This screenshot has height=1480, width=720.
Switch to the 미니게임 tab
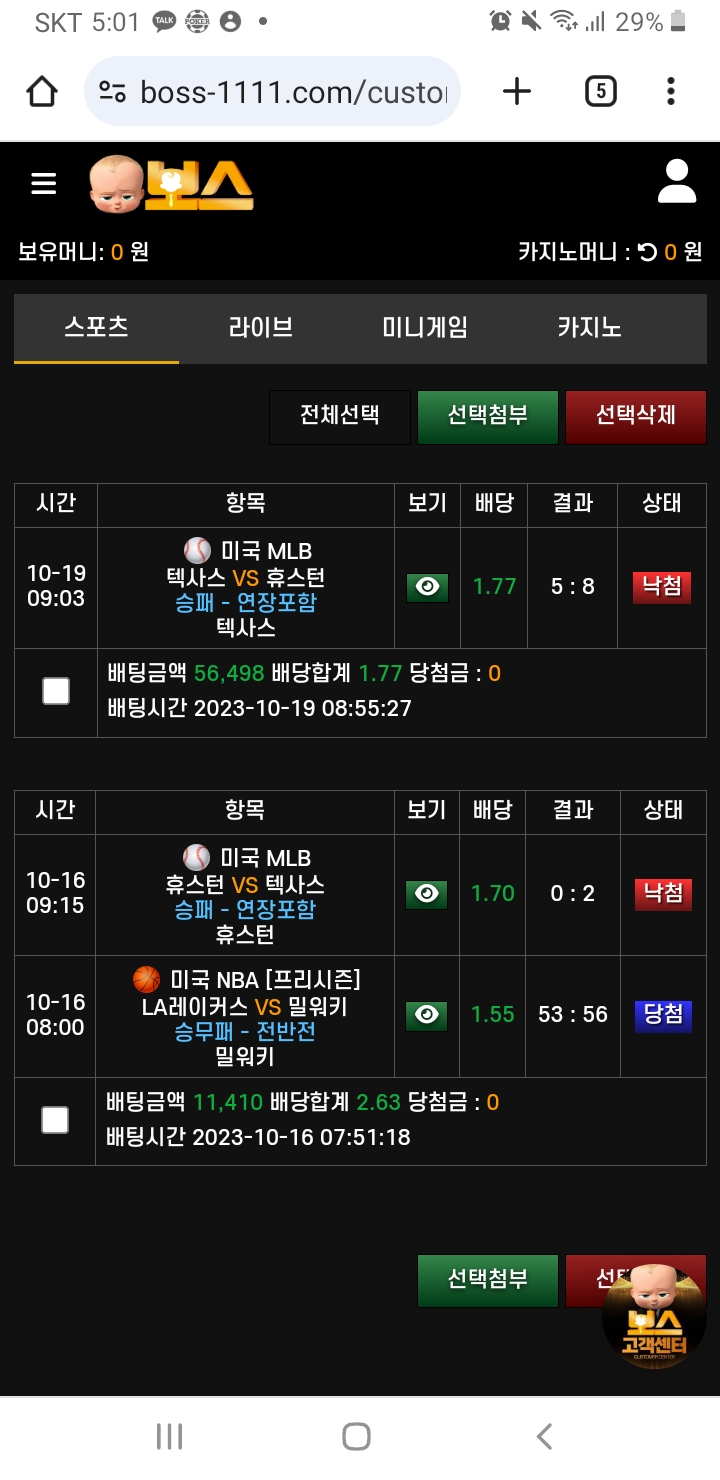click(425, 328)
